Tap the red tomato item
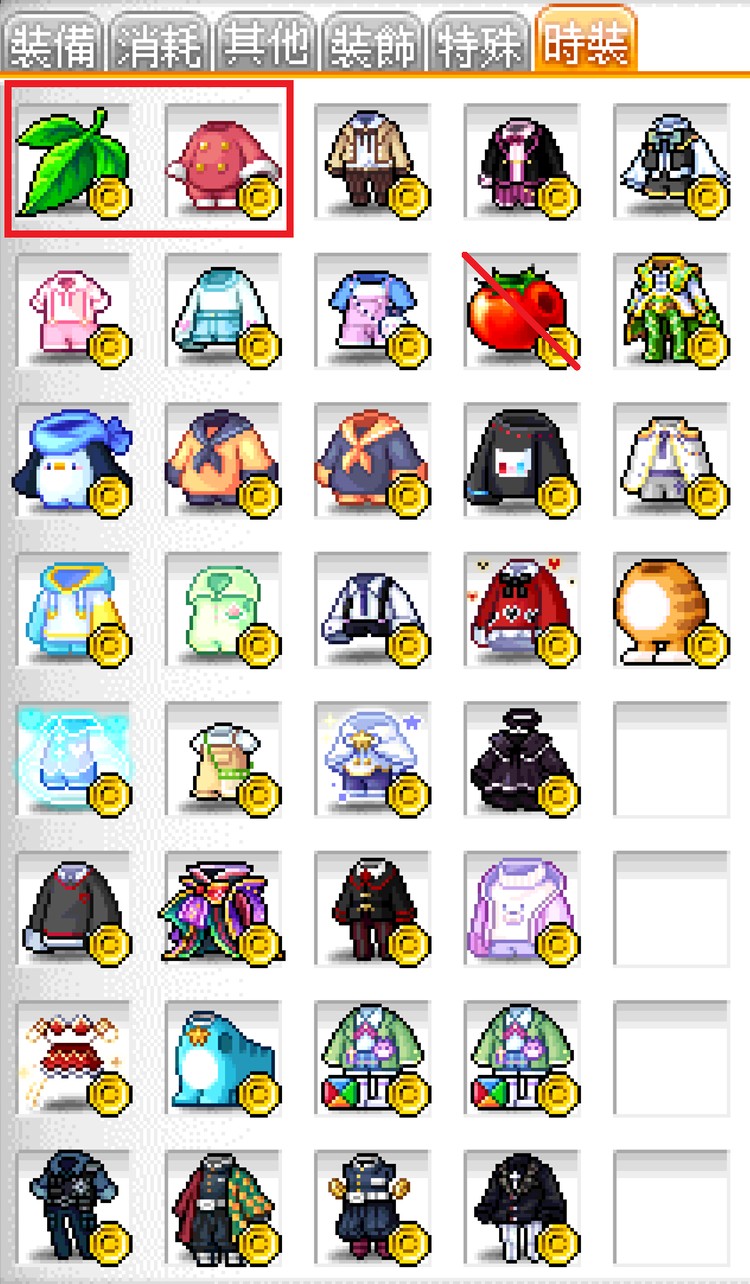 click(x=520, y=310)
